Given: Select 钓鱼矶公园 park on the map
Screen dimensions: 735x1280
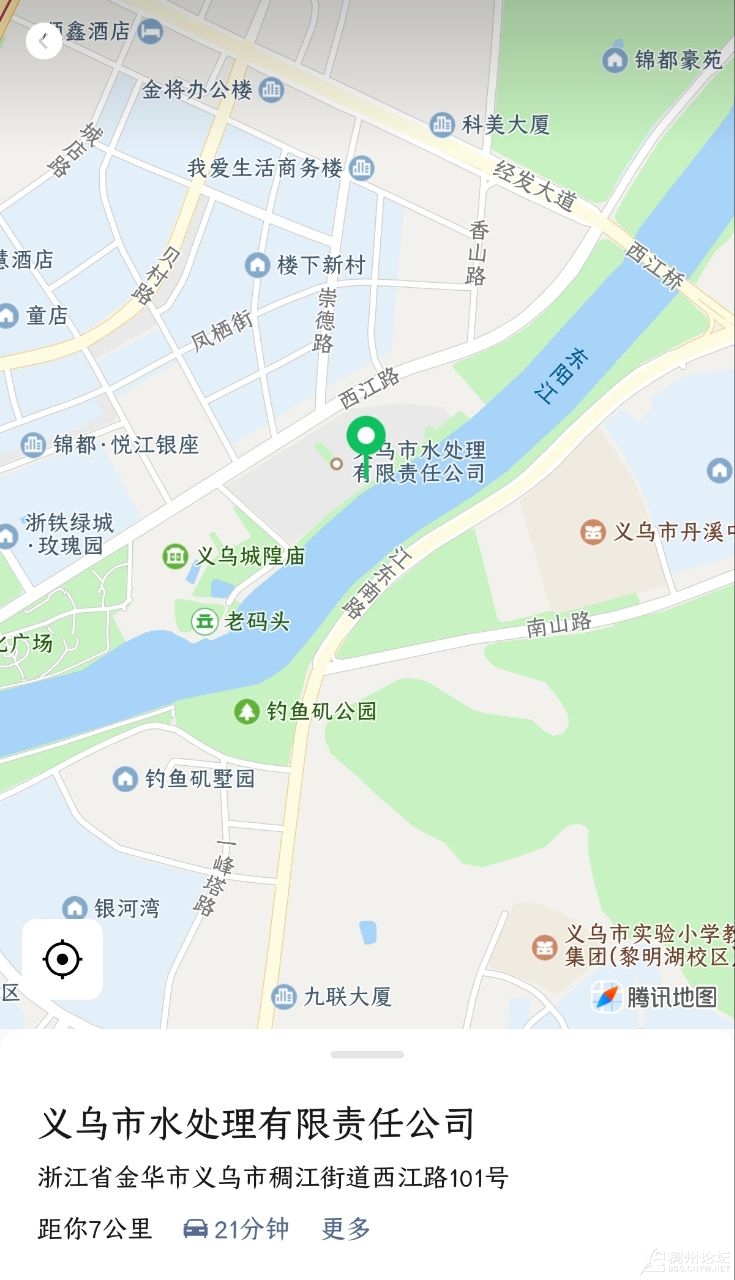Looking at the screenshot, I should (x=246, y=712).
